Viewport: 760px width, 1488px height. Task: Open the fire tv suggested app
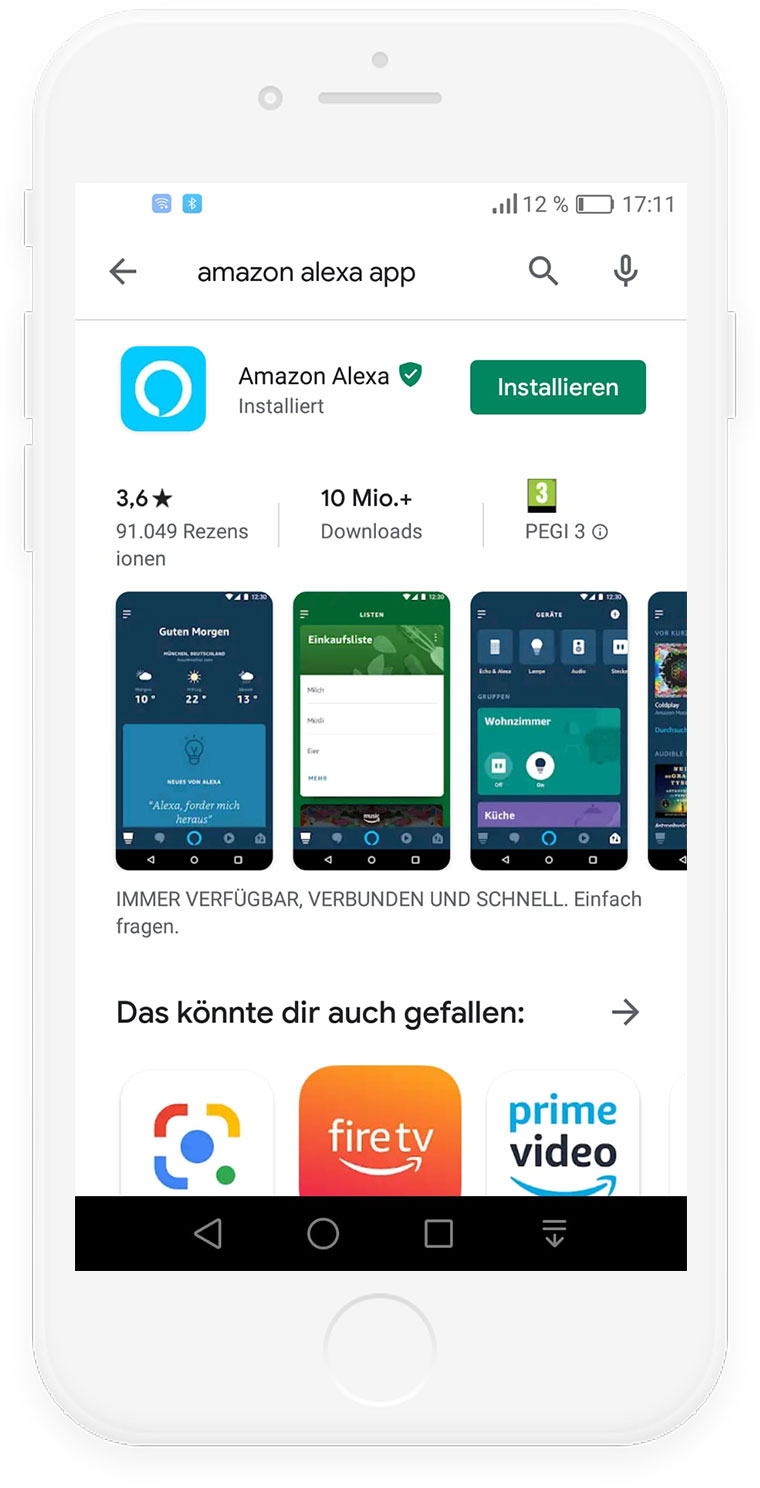(x=380, y=1131)
